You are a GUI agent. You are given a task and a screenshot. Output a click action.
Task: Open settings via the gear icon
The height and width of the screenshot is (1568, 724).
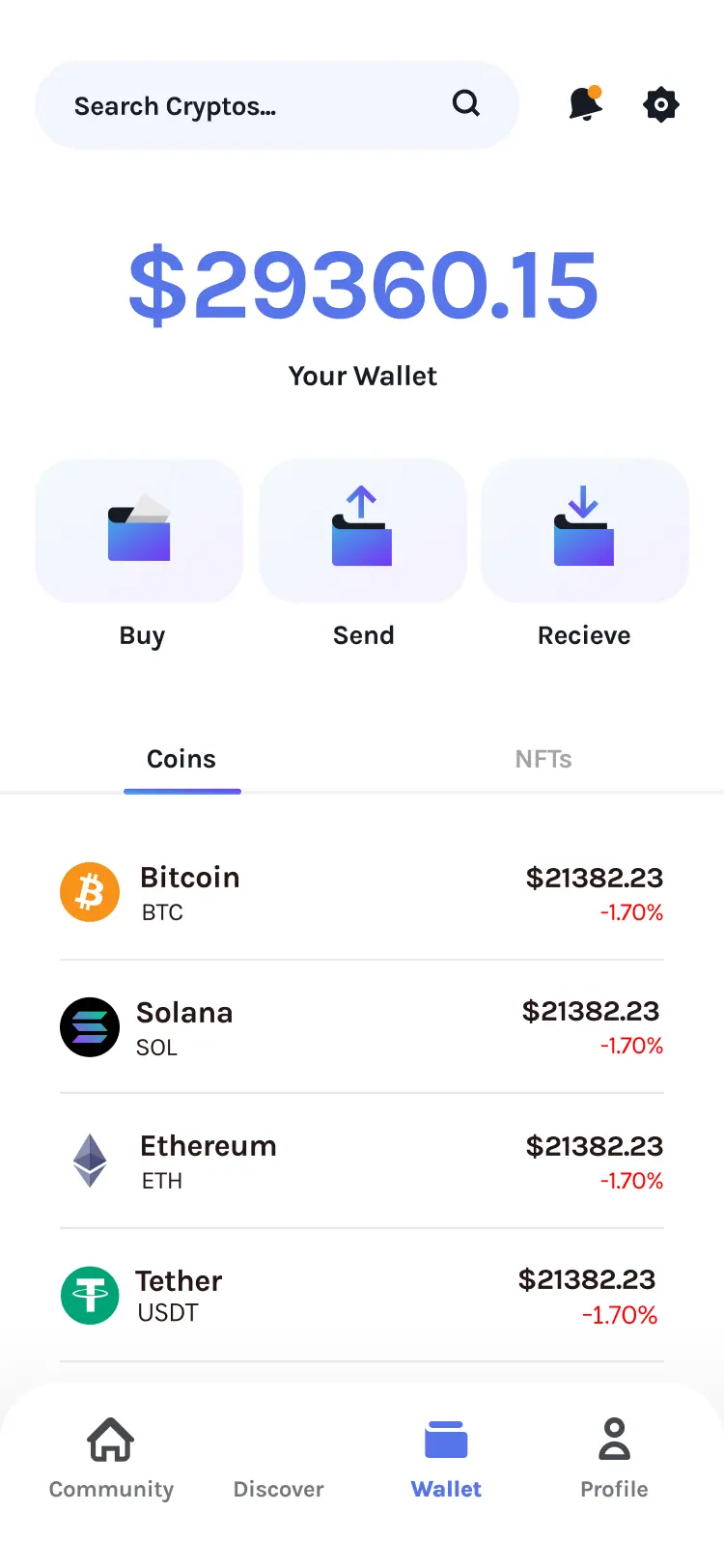click(661, 104)
